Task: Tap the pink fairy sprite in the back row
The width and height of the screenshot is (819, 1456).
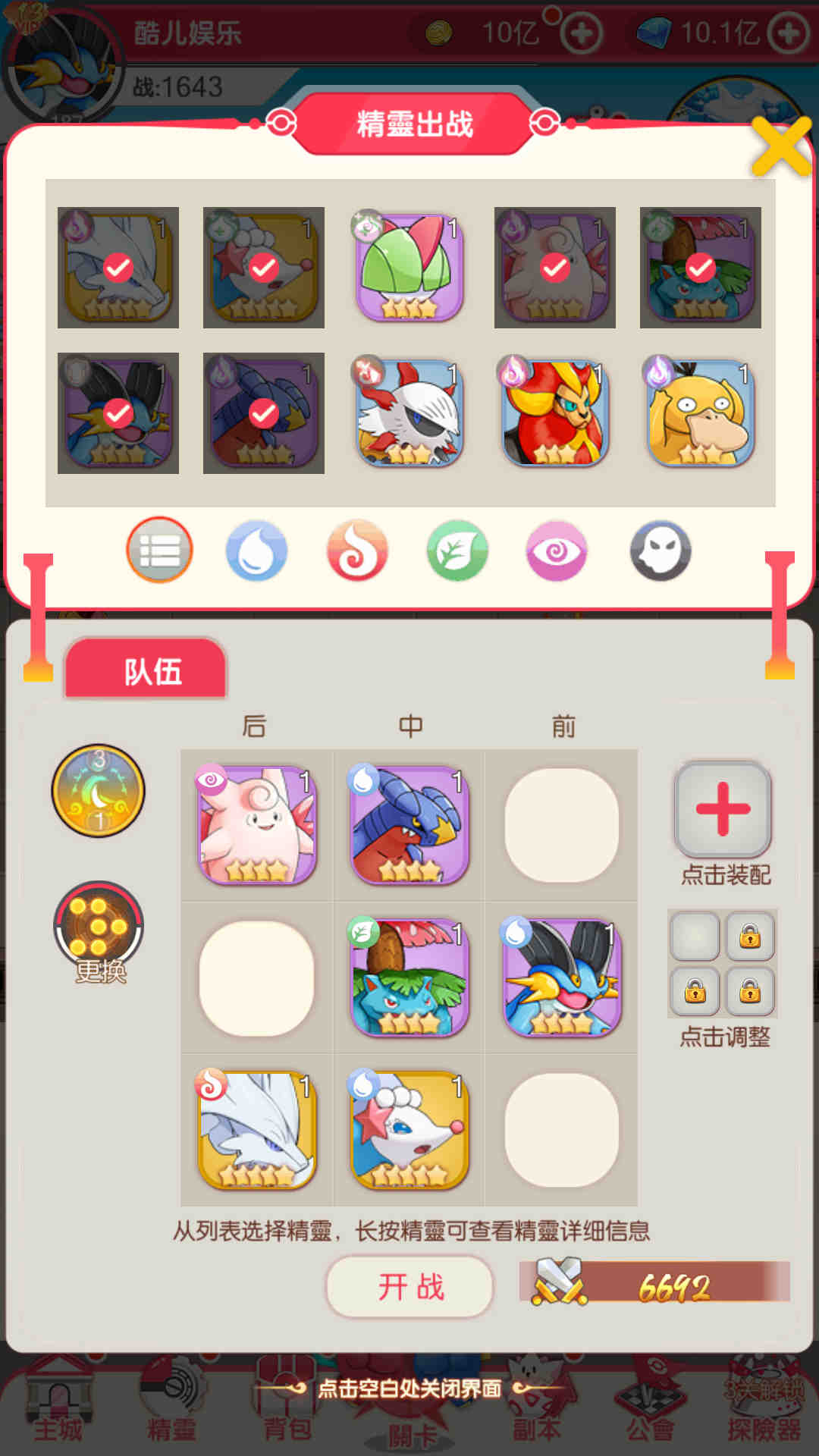Action: pos(257,825)
